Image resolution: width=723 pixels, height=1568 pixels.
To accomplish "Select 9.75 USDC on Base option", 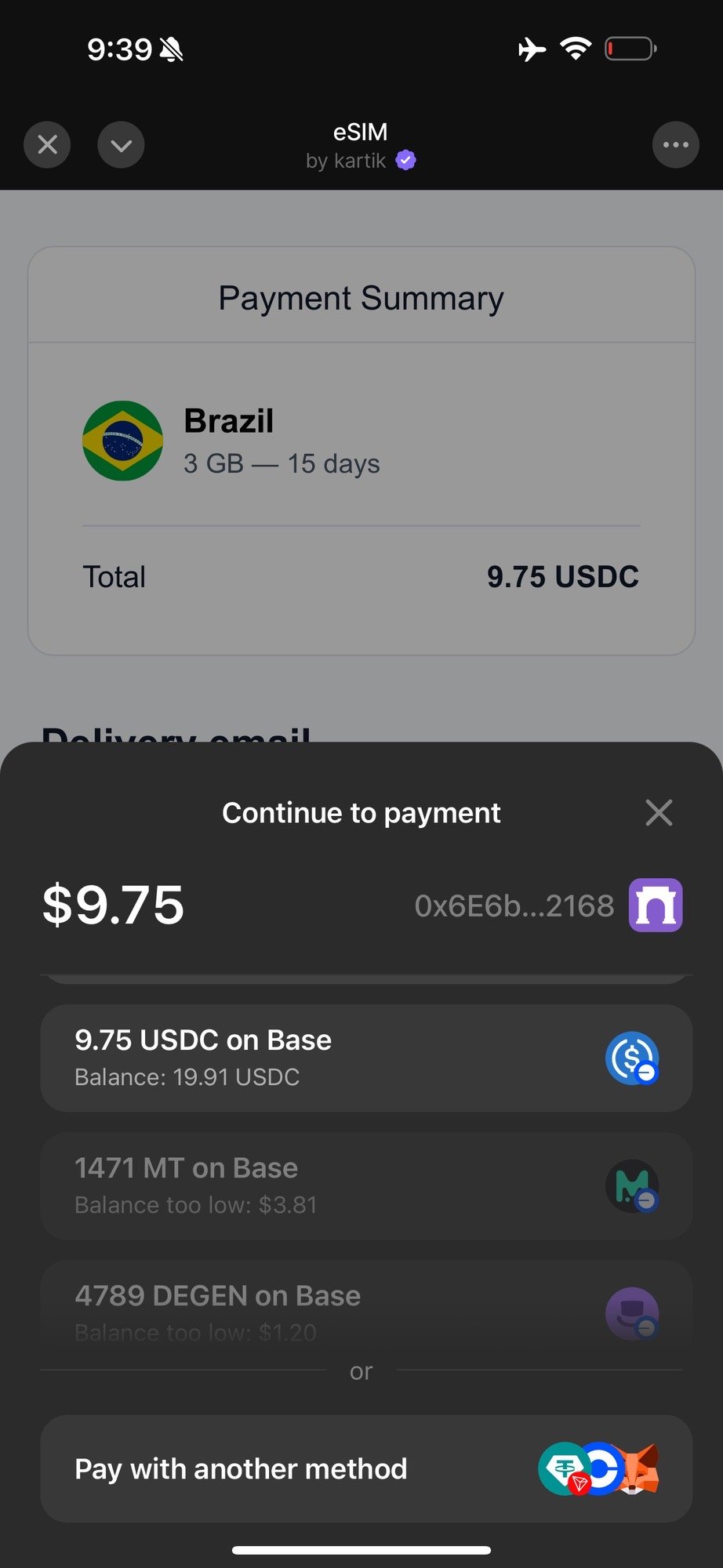I will point(365,1058).
